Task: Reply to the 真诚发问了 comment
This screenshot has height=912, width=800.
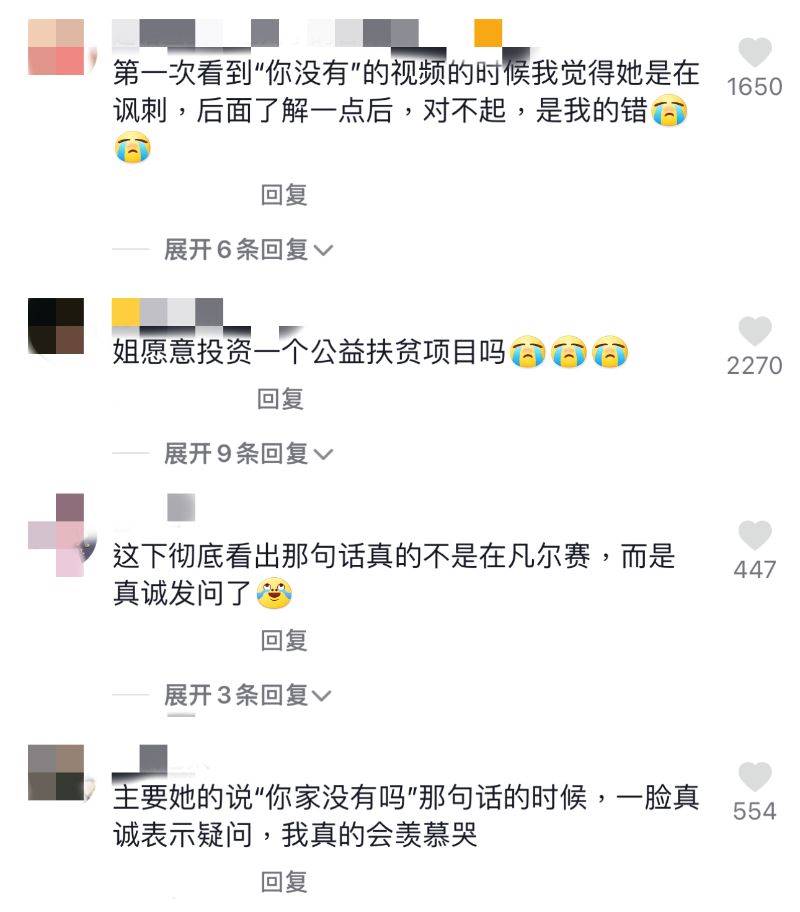Action: pyautogui.click(x=283, y=639)
